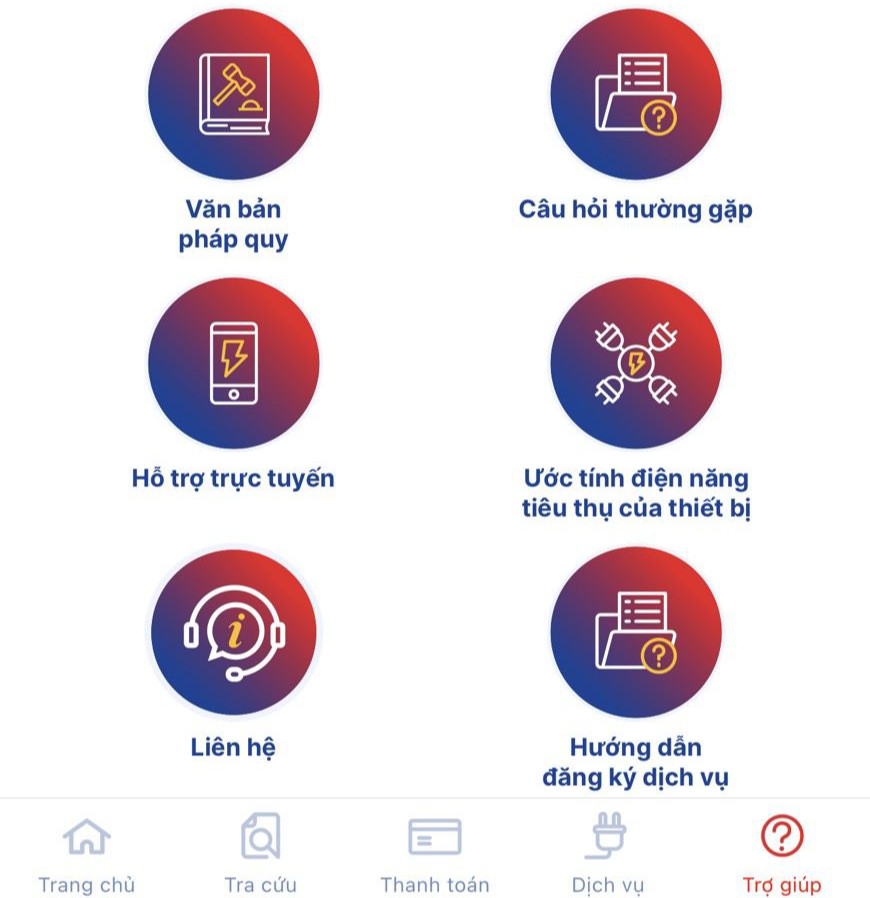Select the Trợ giúp question mark icon
The image size is (870, 898).
(x=781, y=836)
